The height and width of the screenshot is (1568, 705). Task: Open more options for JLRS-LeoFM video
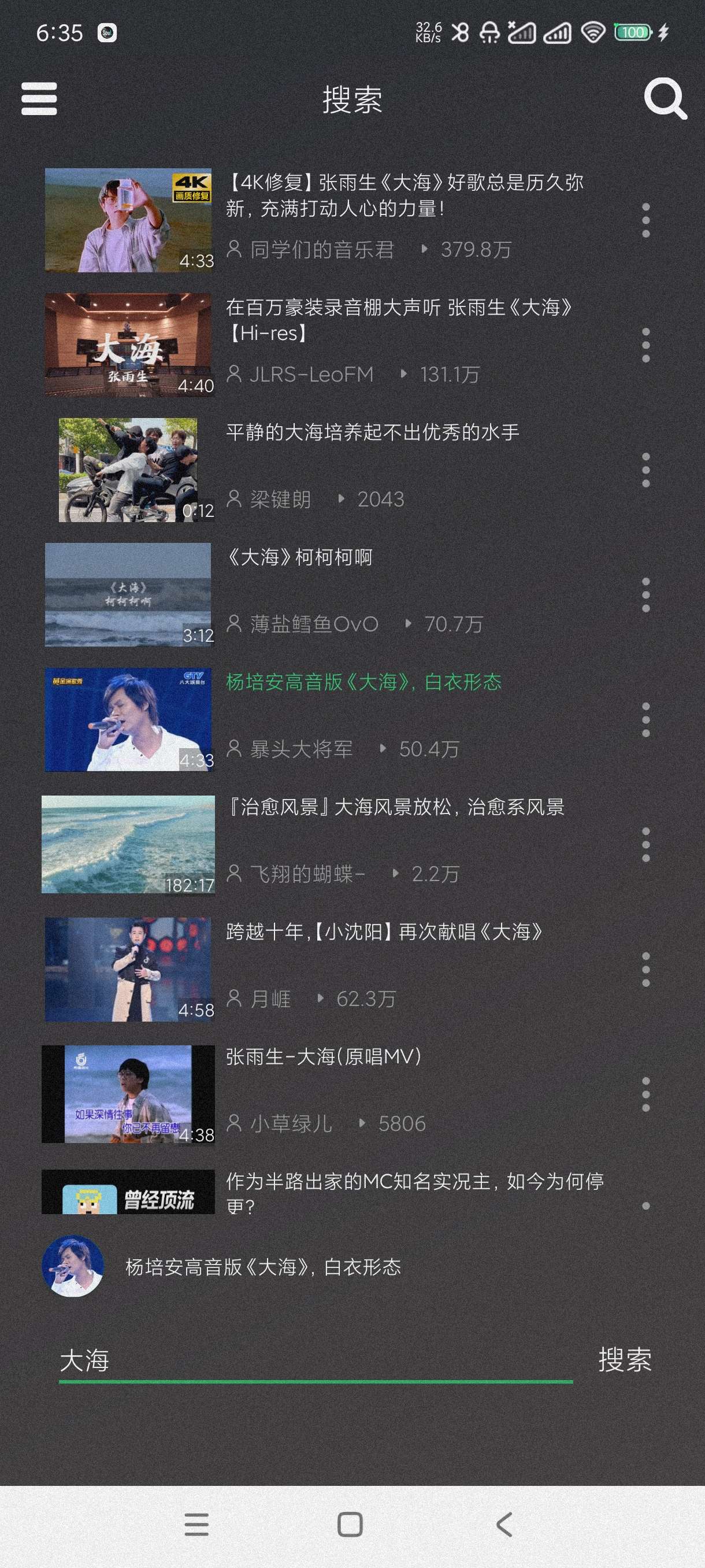[x=645, y=345]
